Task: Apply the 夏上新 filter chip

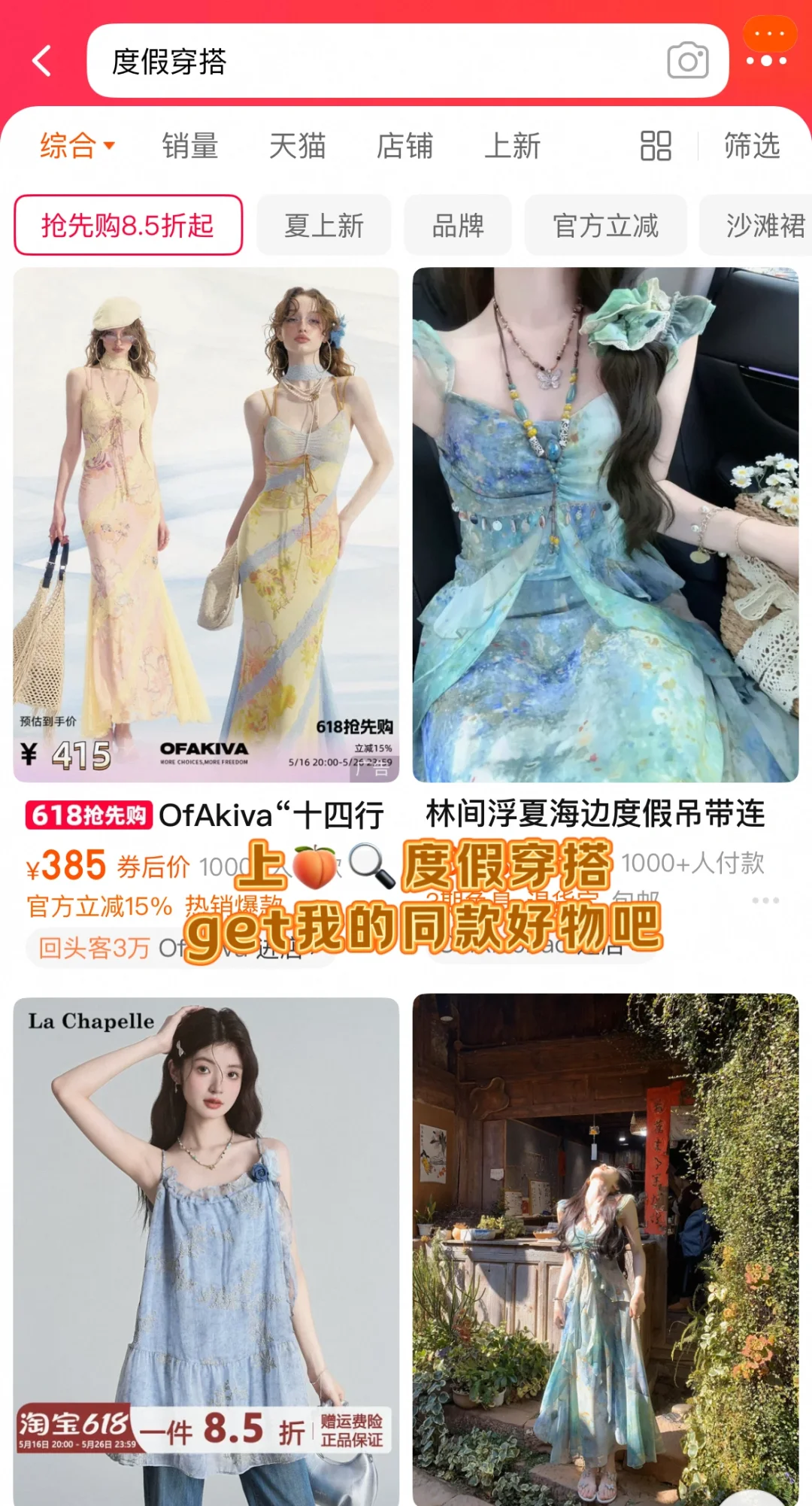Action: coord(324,225)
